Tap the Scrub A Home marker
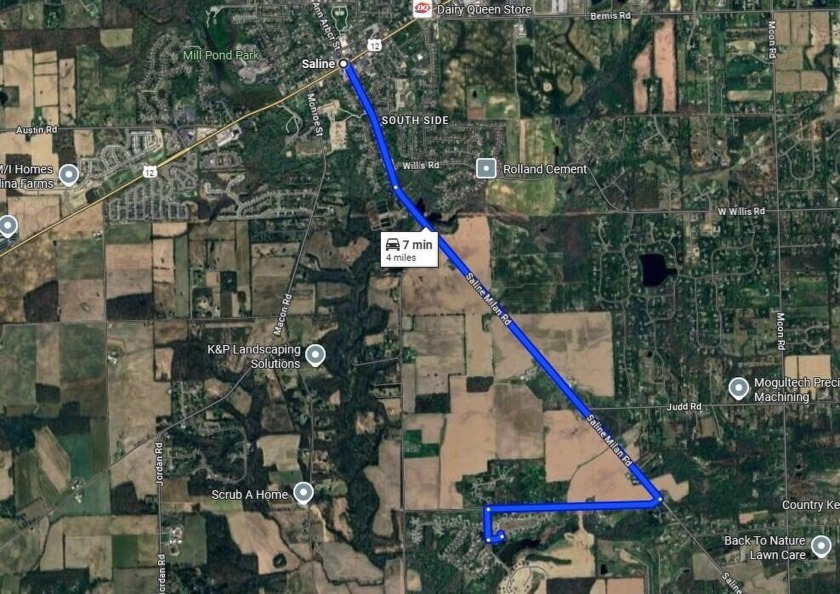The image size is (840, 594). coord(303,493)
